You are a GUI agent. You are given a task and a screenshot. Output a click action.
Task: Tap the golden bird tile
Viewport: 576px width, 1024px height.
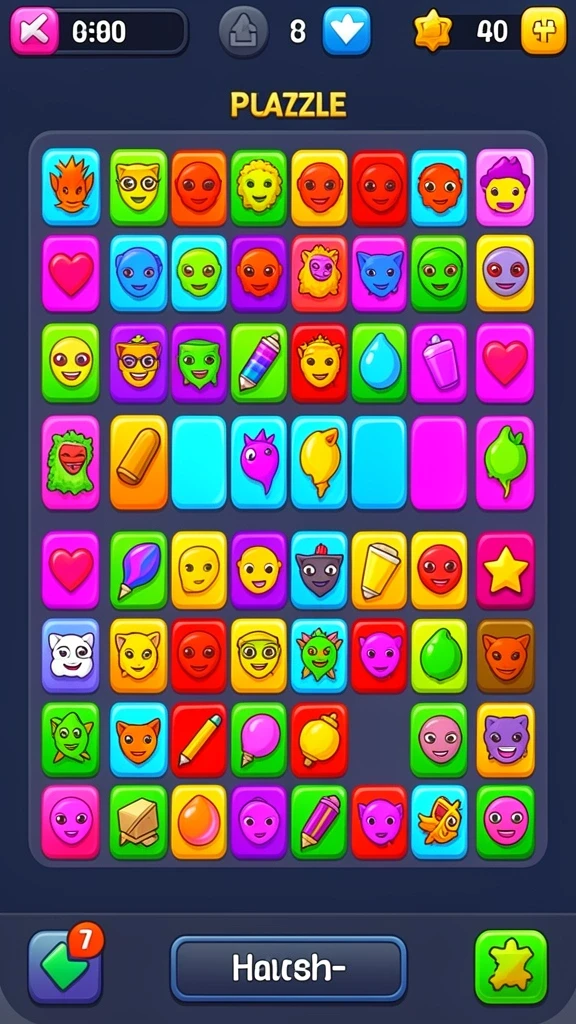[440, 822]
